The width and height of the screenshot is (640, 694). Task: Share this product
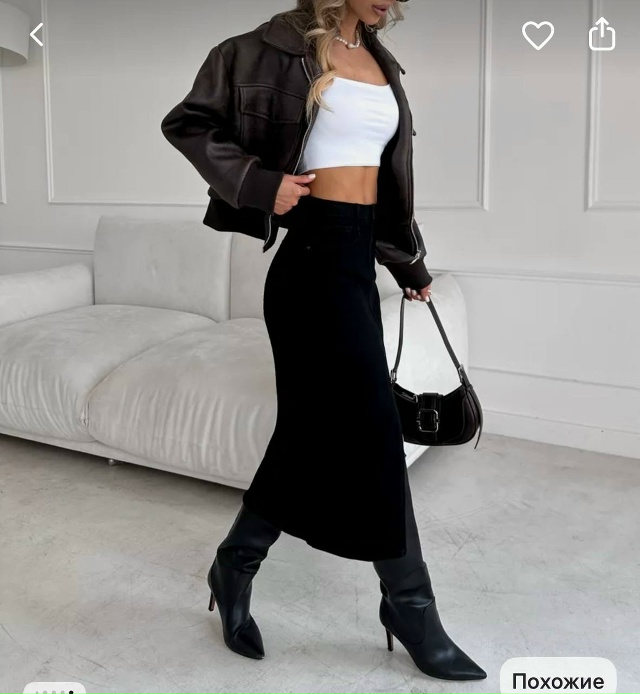point(602,35)
